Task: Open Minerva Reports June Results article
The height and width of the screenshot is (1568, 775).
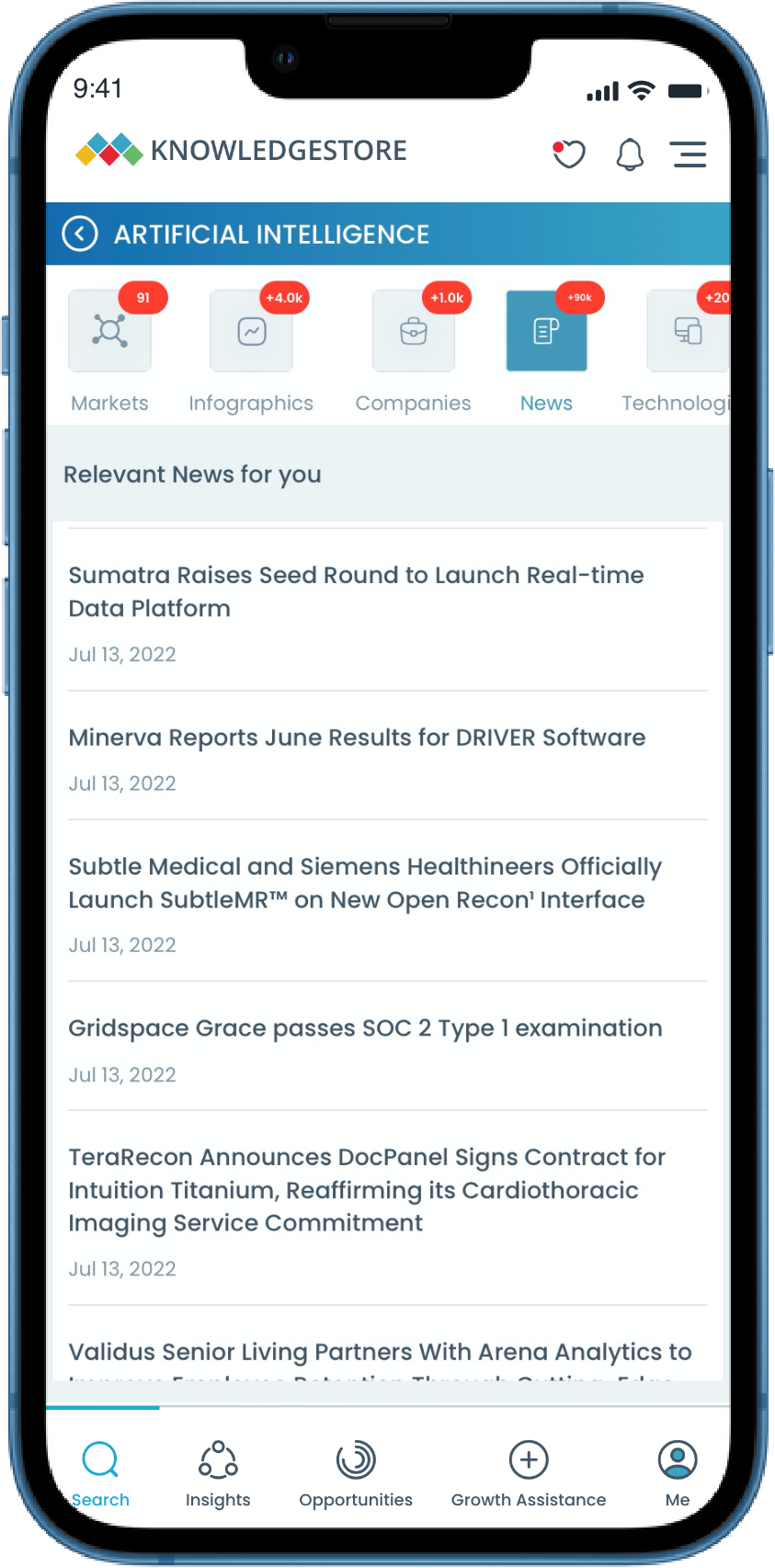Action: click(357, 738)
